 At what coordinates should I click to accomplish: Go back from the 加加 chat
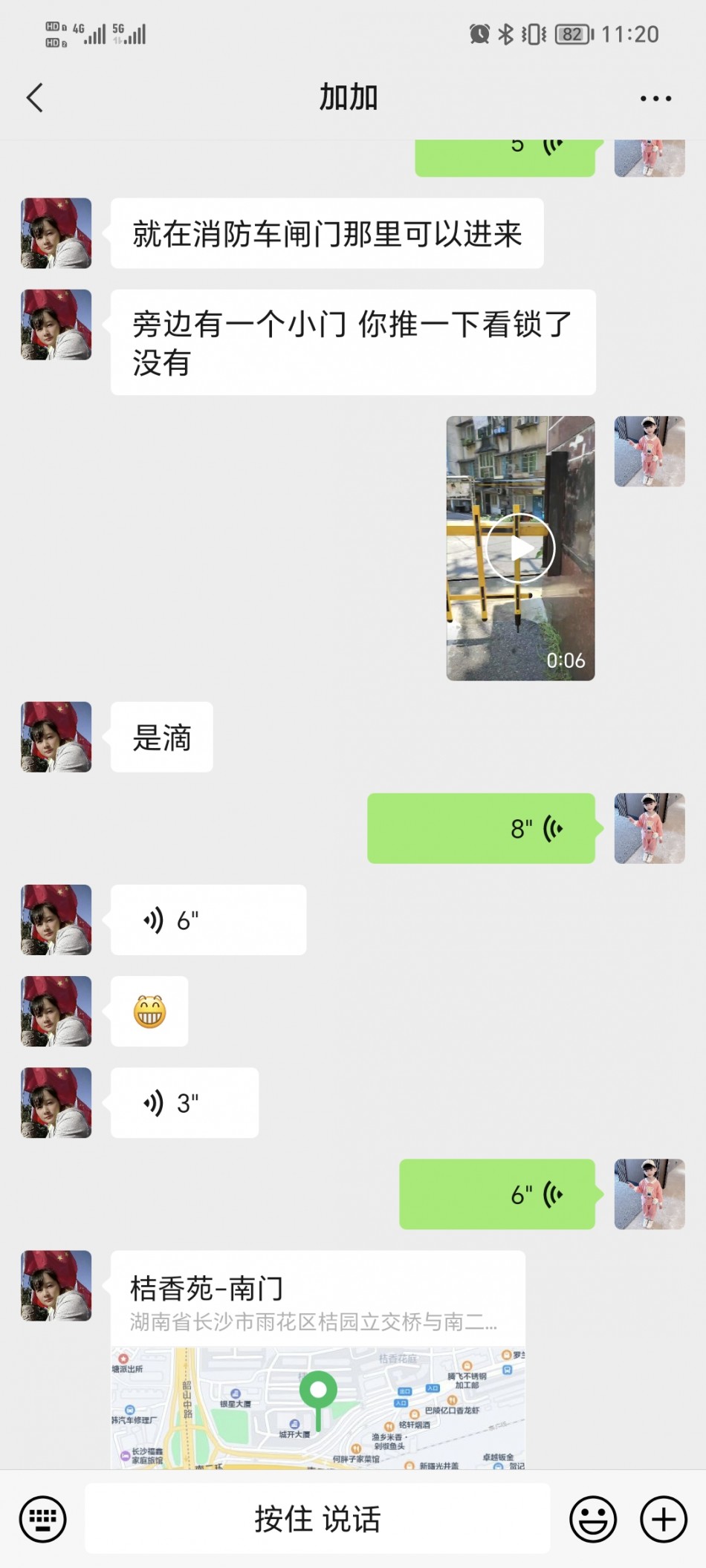click(35, 97)
